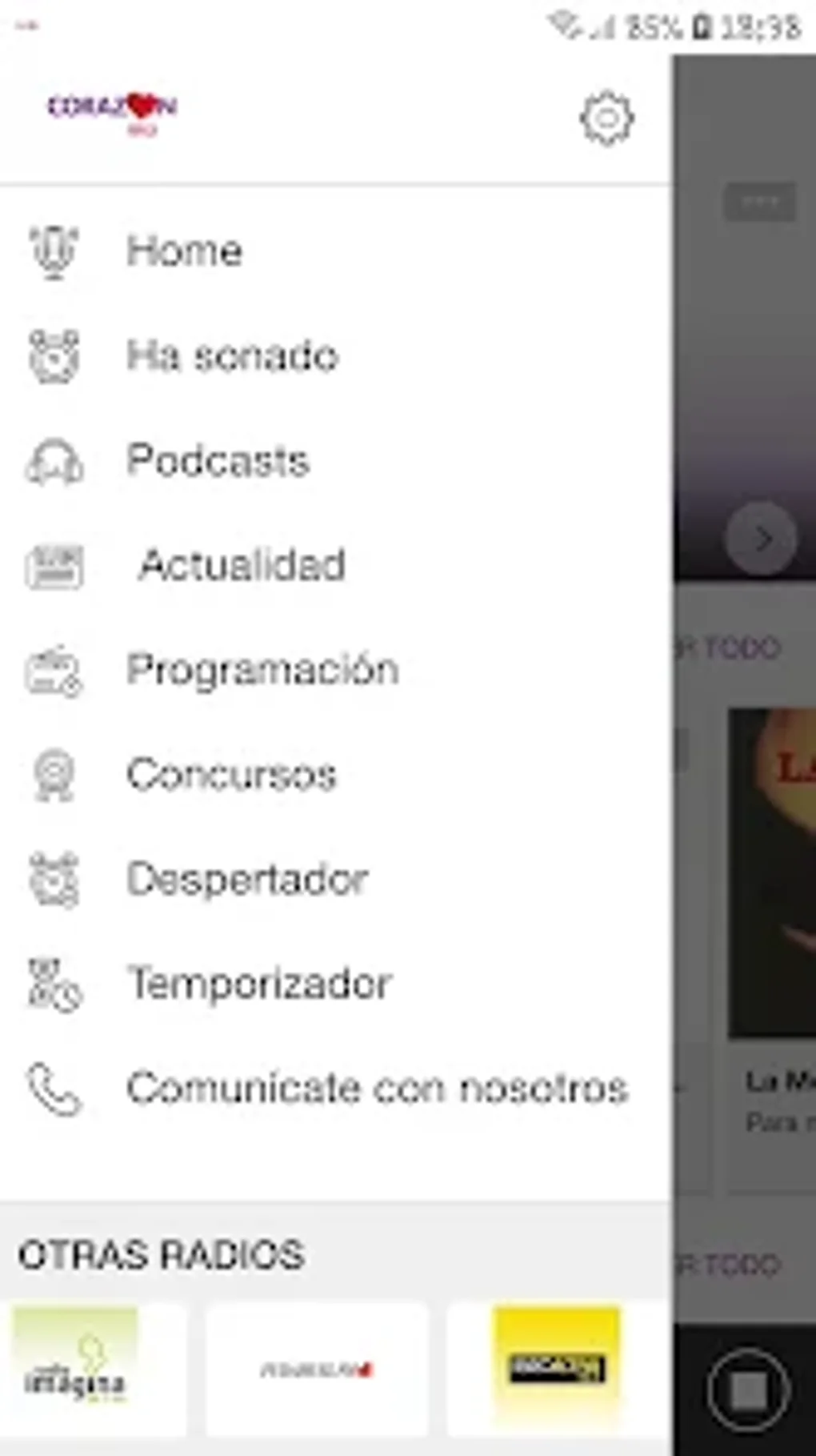Image resolution: width=816 pixels, height=1456 pixels.
Task: Open the middle radio station tile
Action: (x=317, y=1370)
